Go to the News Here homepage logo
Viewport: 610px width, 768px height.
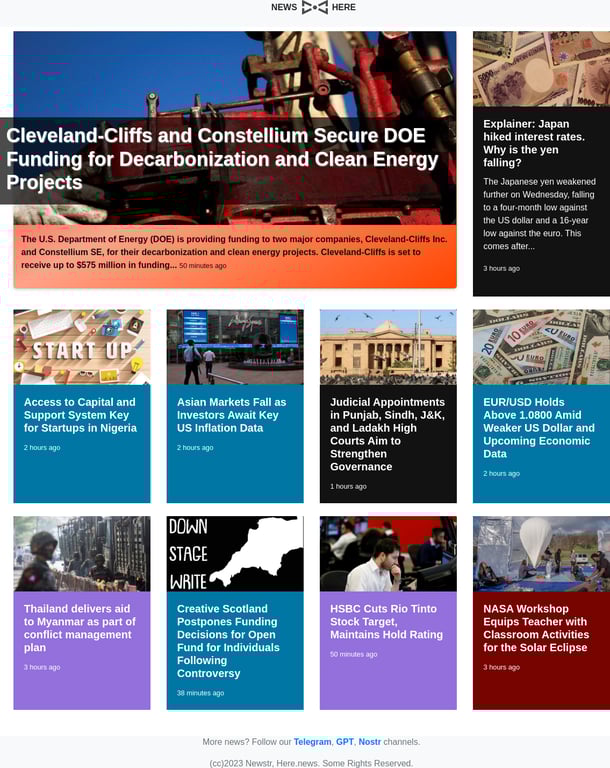314,8
